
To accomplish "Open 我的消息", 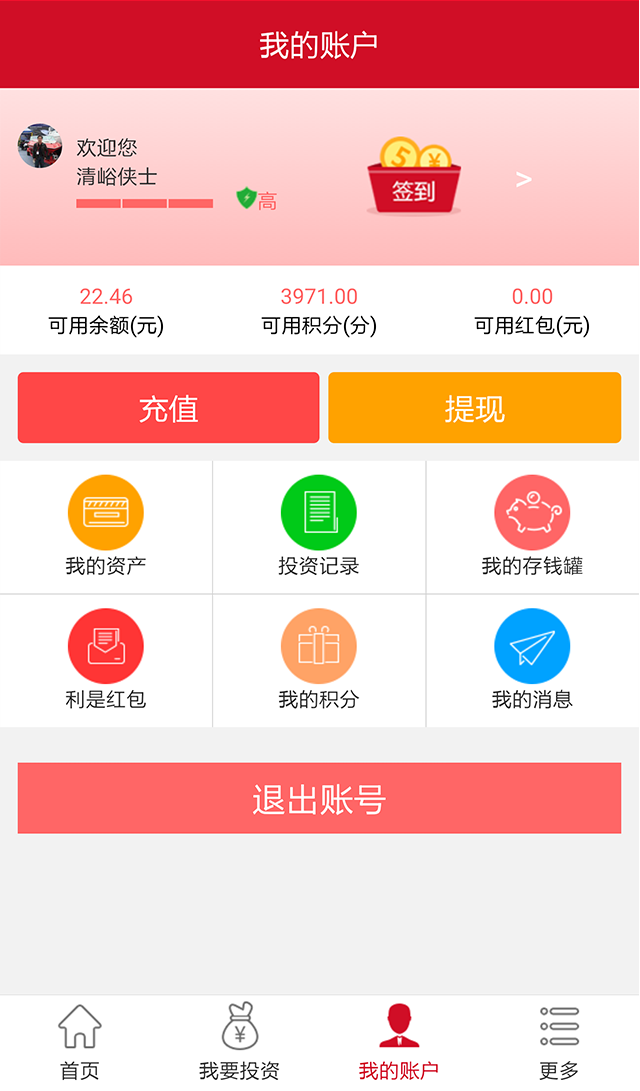I will click(x=532, y=661).
